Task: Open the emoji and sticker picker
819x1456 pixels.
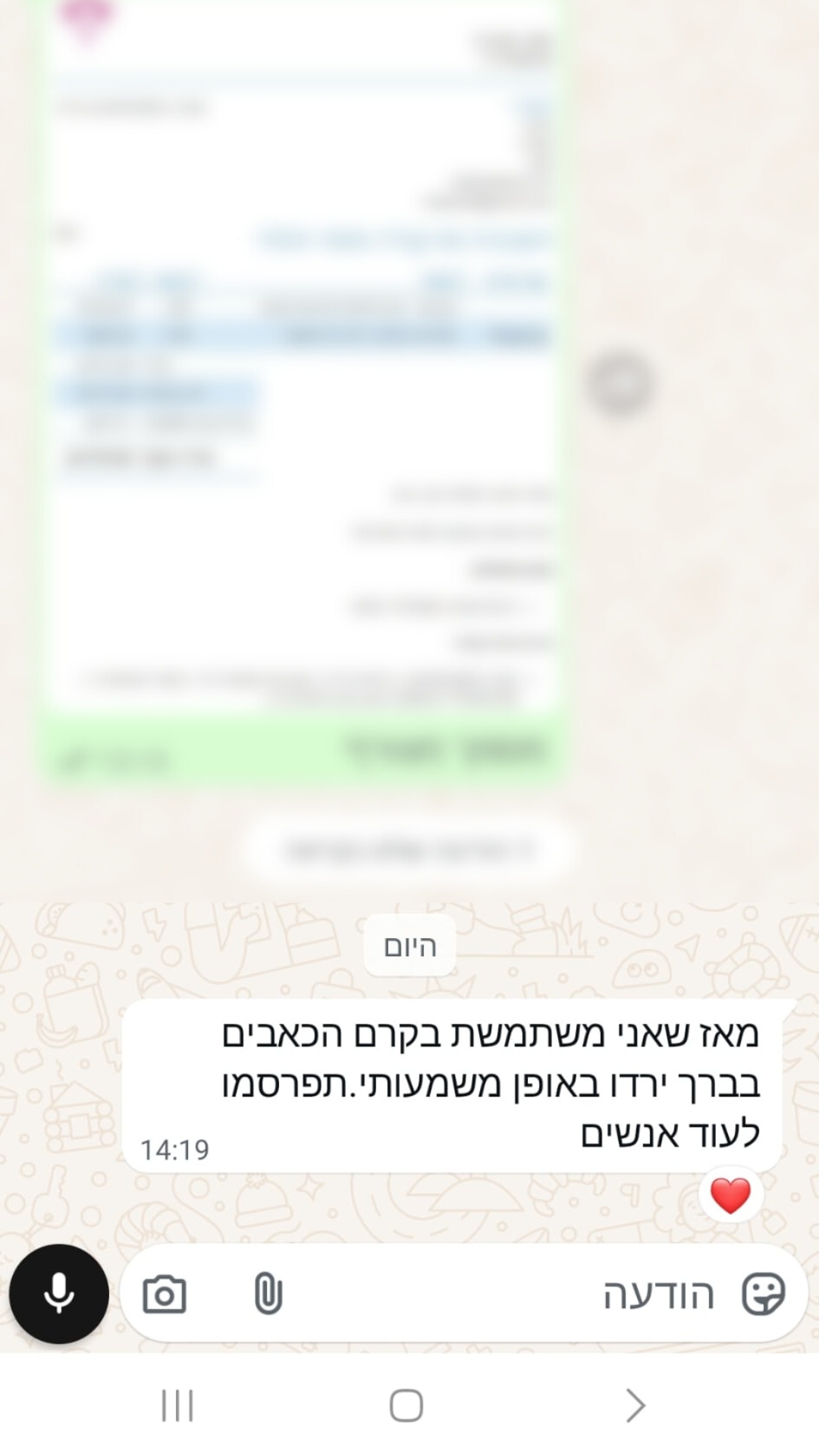Action: tap(762, 1294)
